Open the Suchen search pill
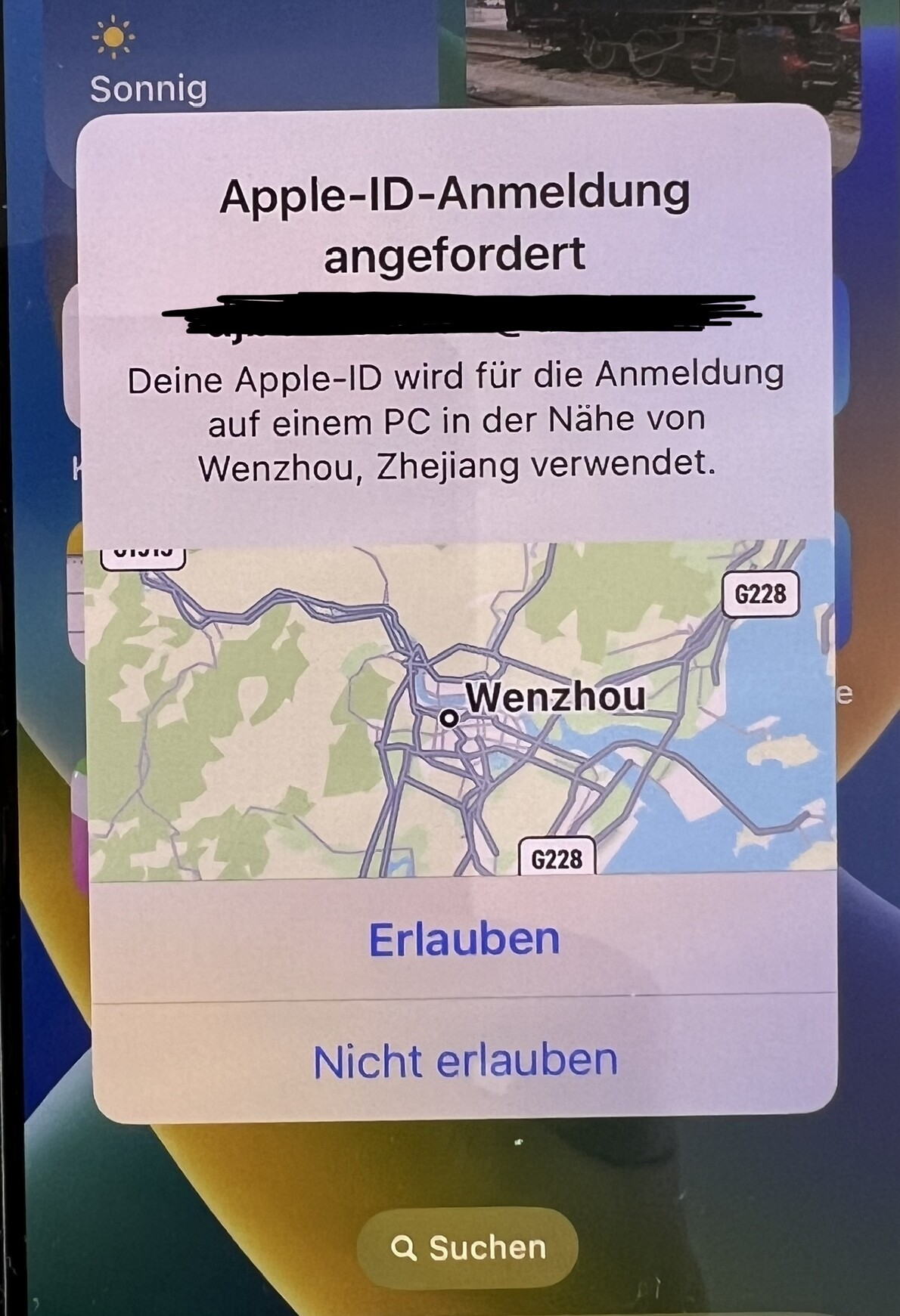Viewport: 900px width, 1316px height. point(468,1247)
